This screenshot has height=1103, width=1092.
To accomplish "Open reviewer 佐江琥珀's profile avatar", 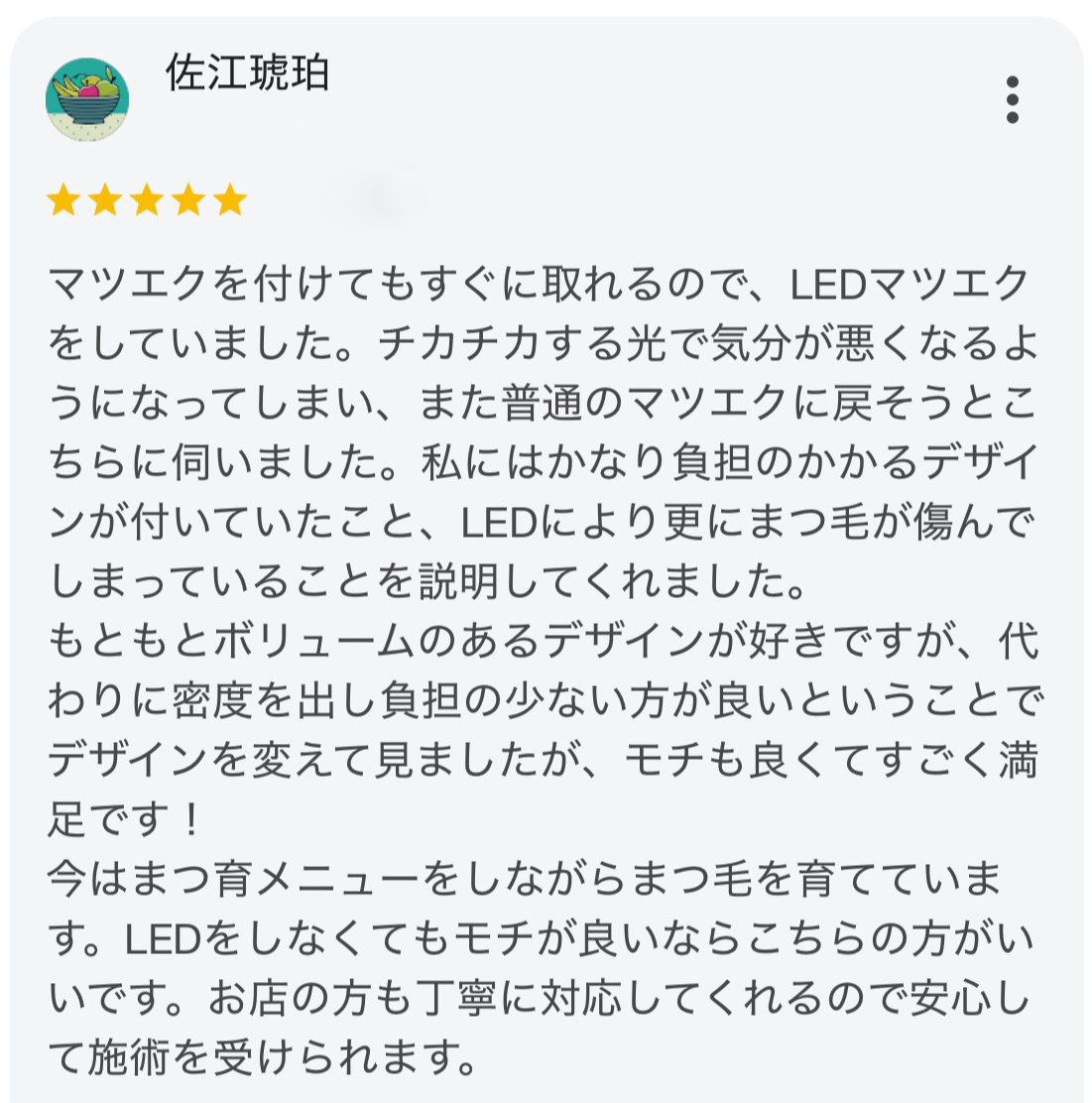I will point(87,99).
